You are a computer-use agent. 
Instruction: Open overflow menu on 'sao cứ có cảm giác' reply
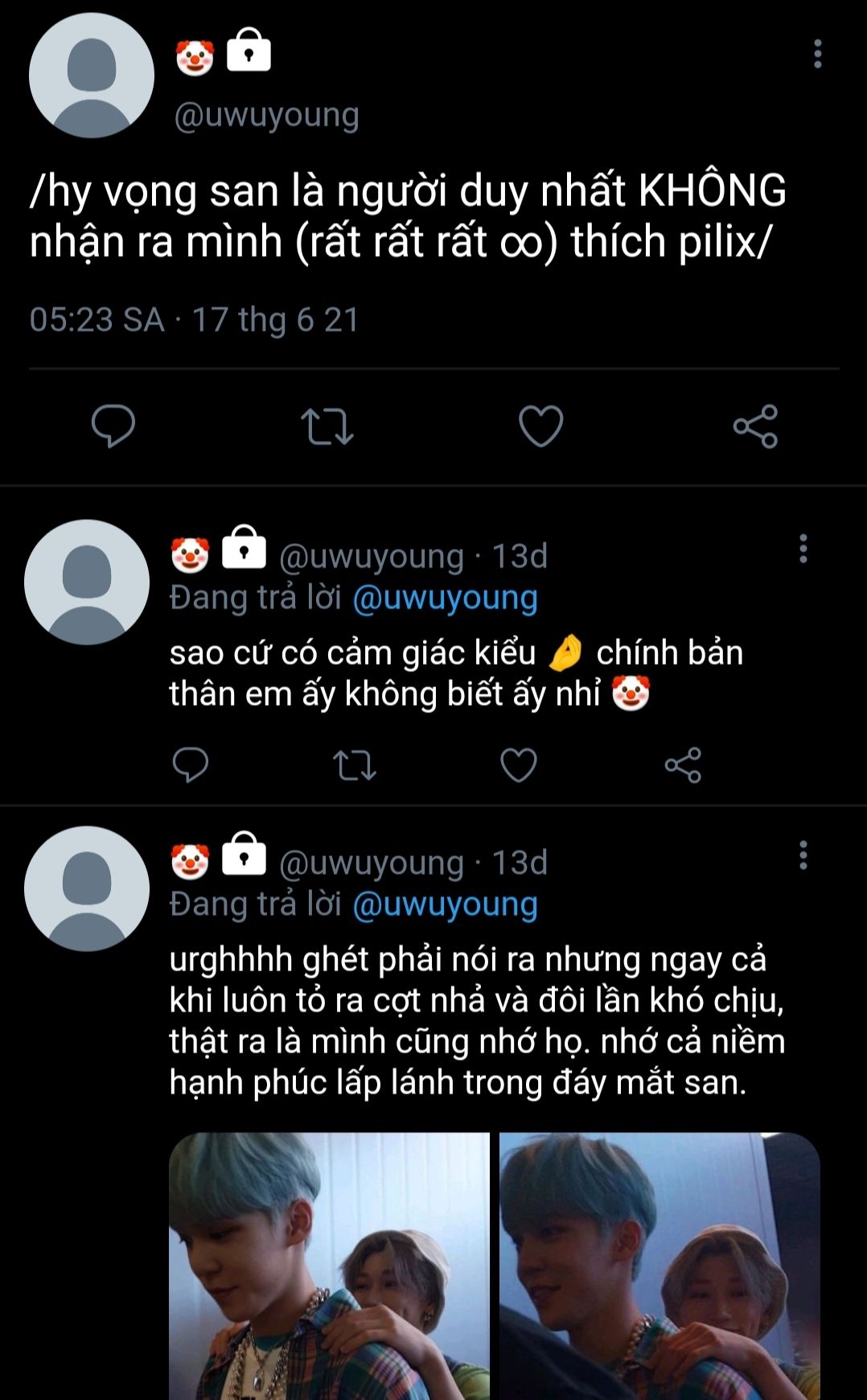point(803,549)
